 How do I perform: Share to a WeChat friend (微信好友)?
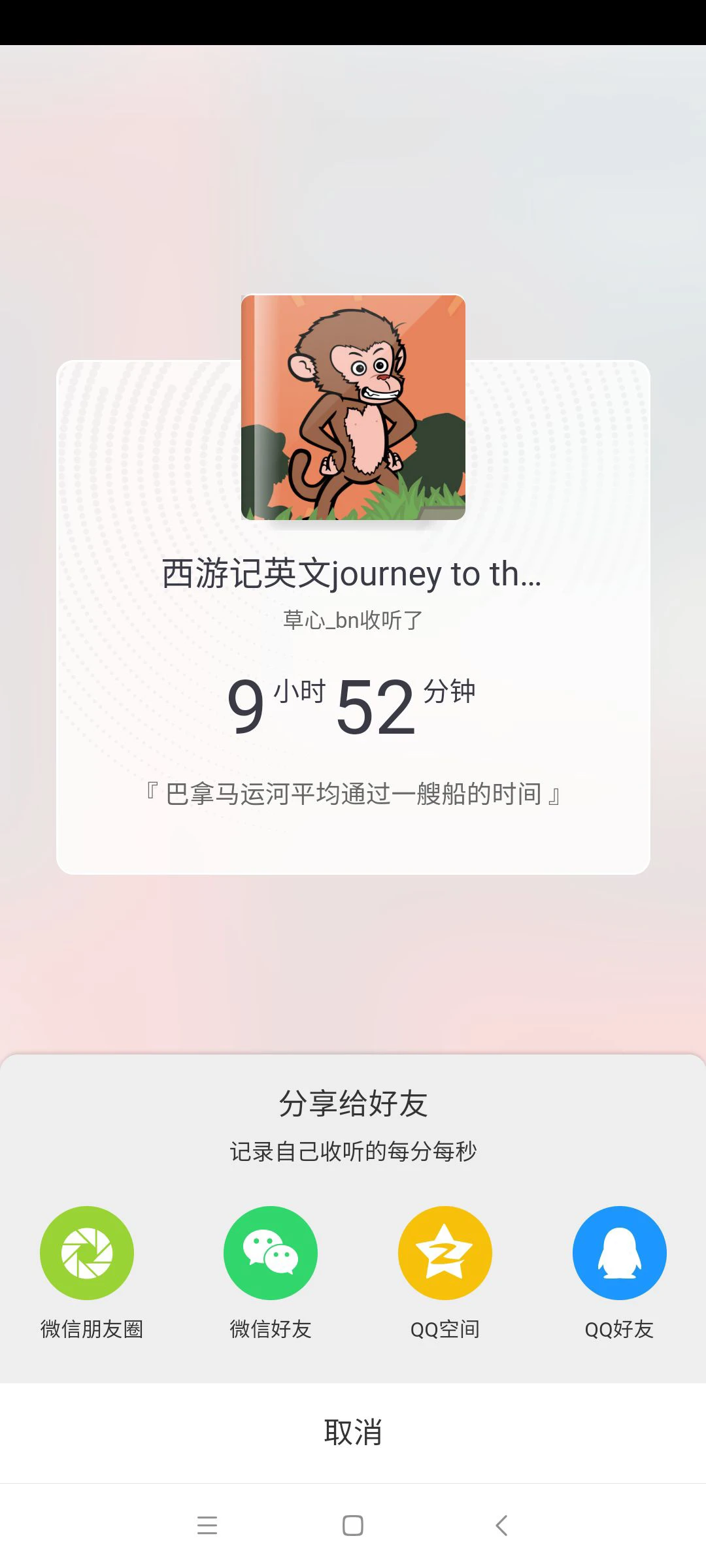pos(270,1253)
